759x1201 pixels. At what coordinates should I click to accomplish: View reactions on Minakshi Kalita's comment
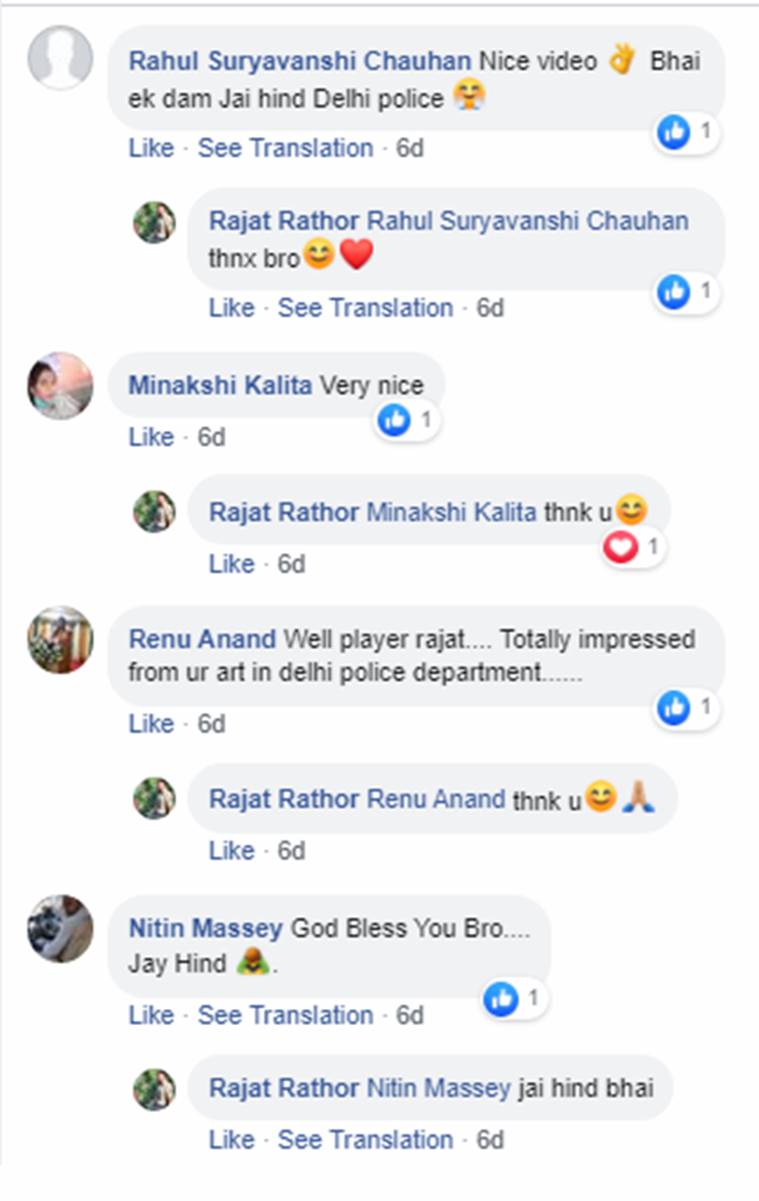pos(407,421)
